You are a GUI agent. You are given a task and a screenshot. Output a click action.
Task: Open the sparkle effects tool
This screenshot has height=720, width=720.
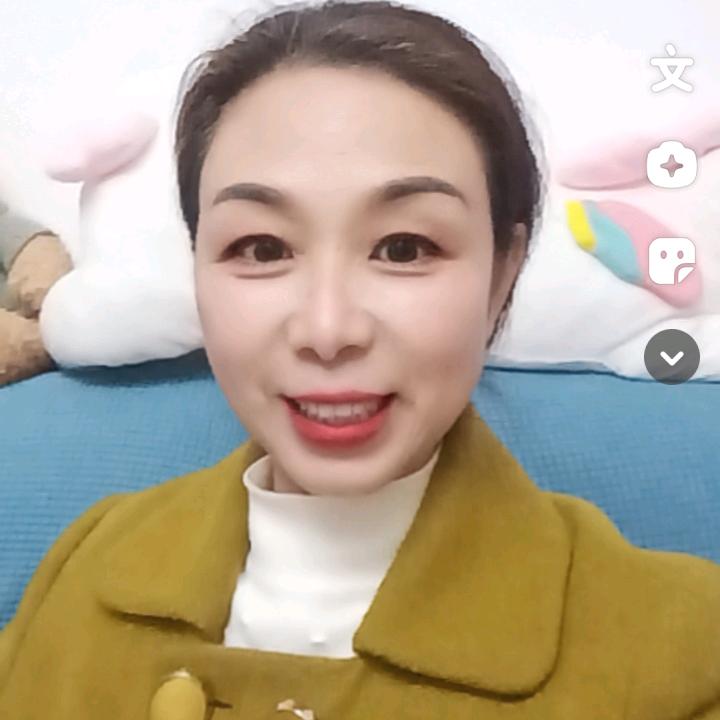672,164
